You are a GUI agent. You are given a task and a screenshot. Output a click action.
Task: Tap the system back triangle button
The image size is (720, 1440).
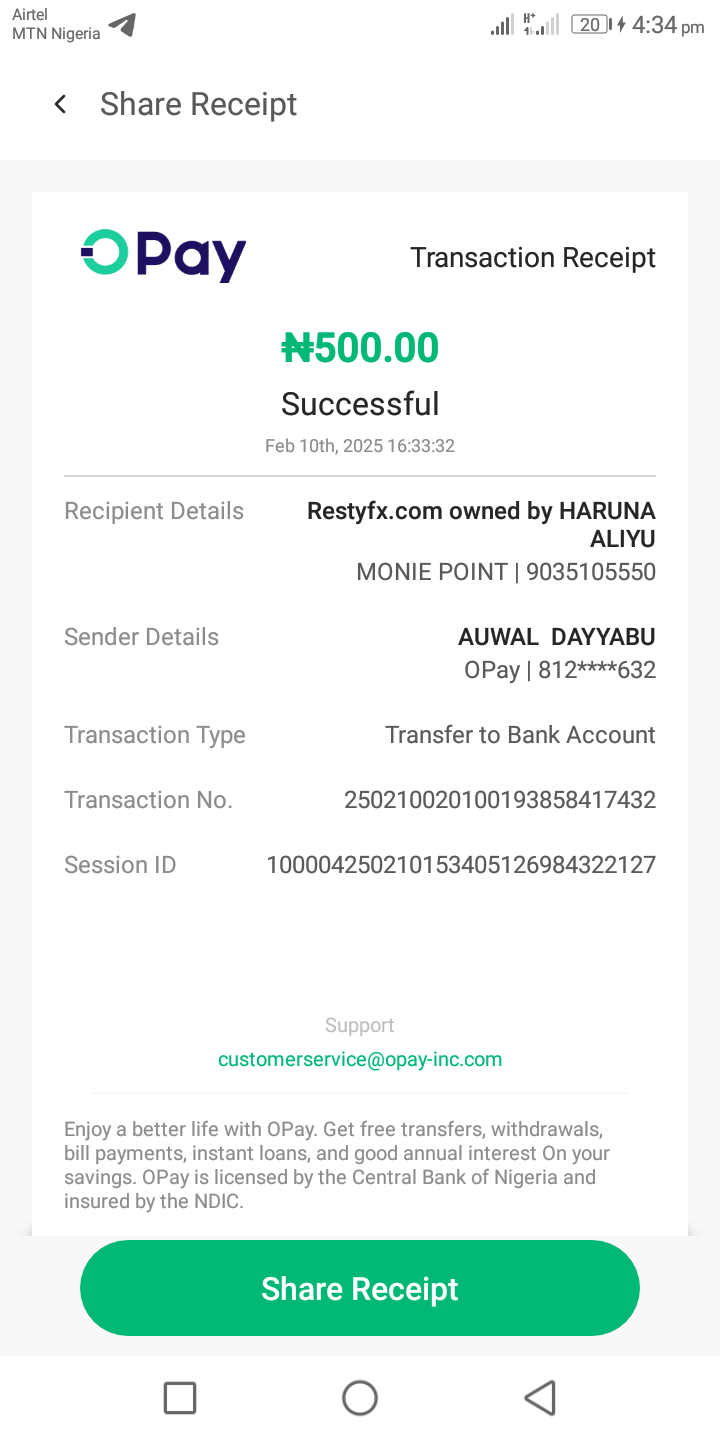(540, 1397)
